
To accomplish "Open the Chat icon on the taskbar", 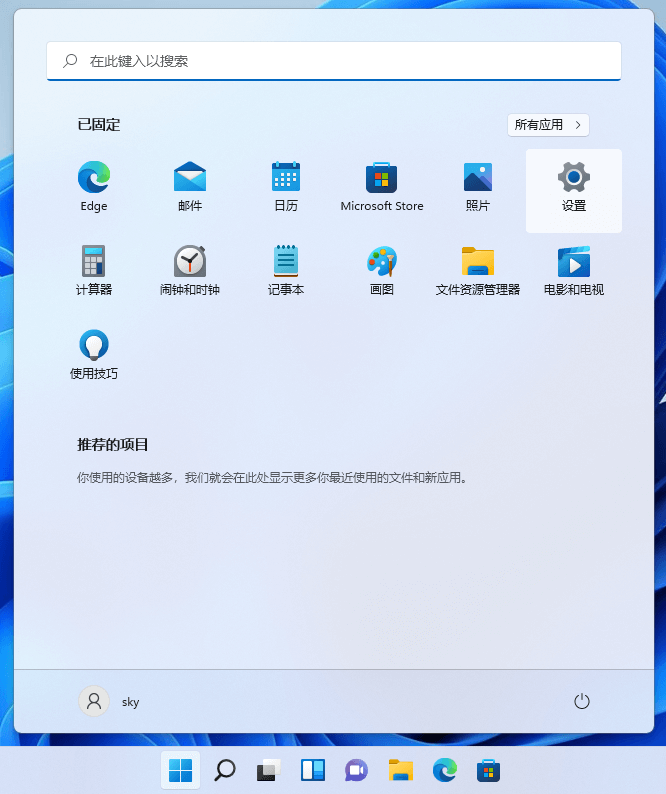I will pyautogui.click(x=356, y=770).
